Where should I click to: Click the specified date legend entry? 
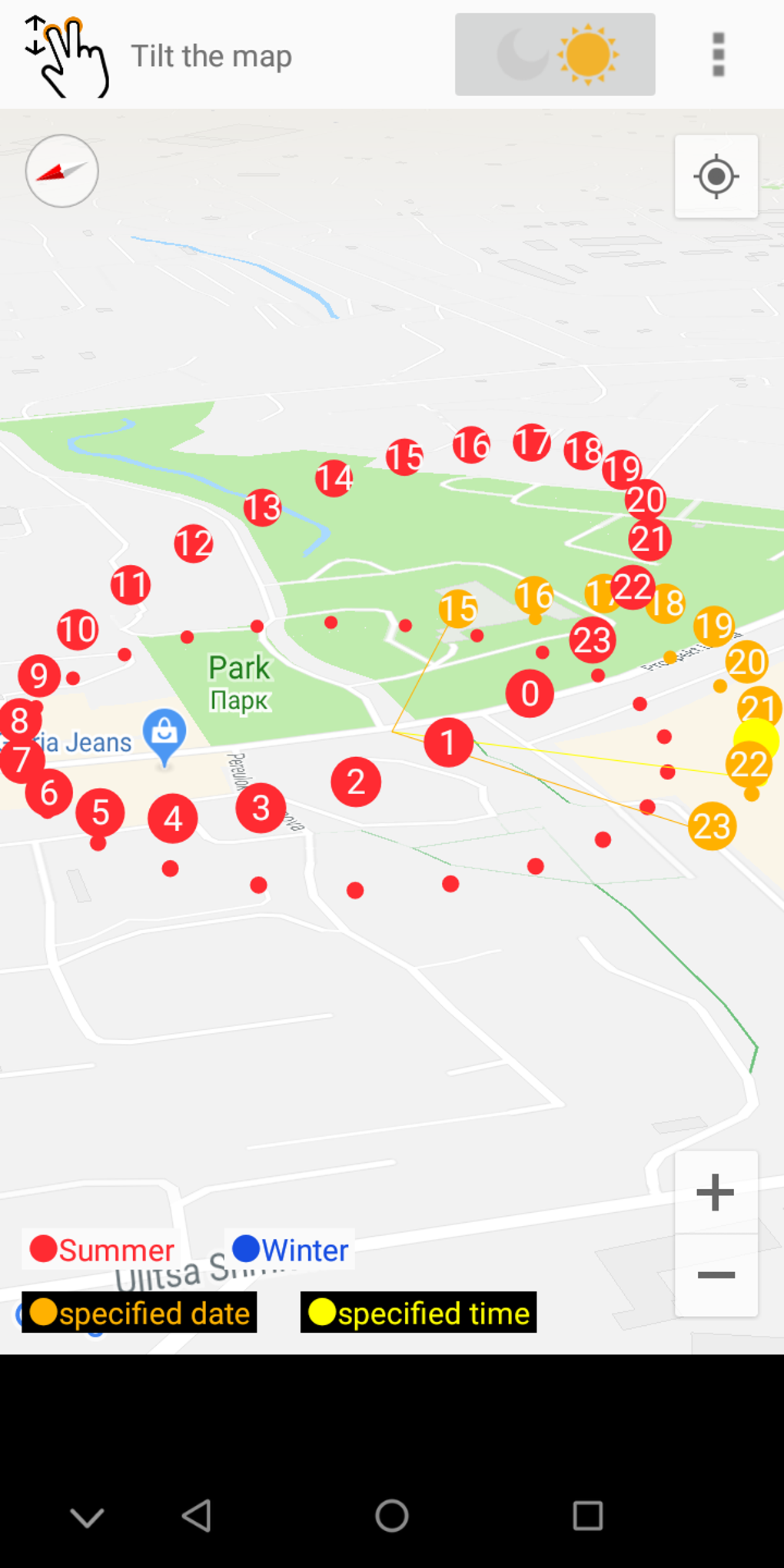[138, 1313]
